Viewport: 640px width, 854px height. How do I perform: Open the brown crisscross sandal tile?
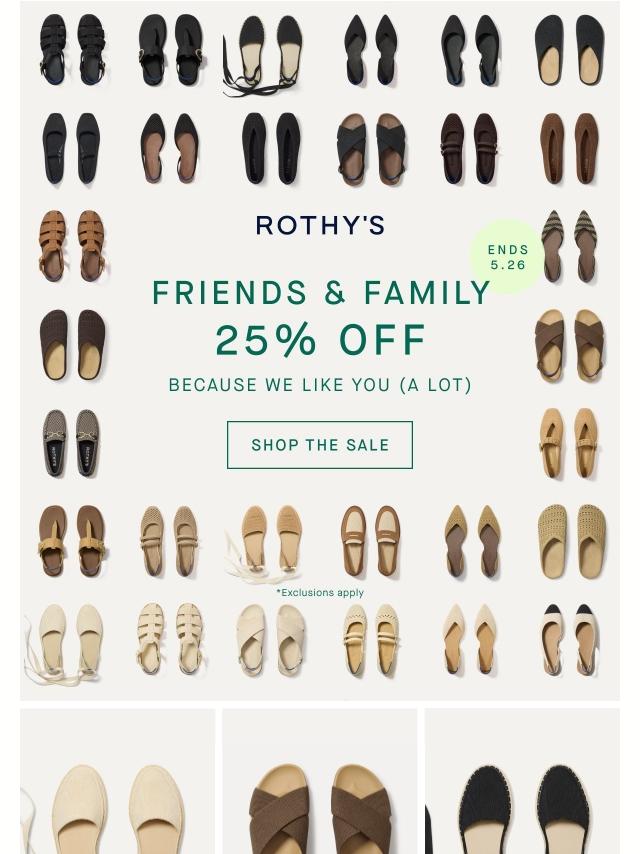(x=320, y=781)
